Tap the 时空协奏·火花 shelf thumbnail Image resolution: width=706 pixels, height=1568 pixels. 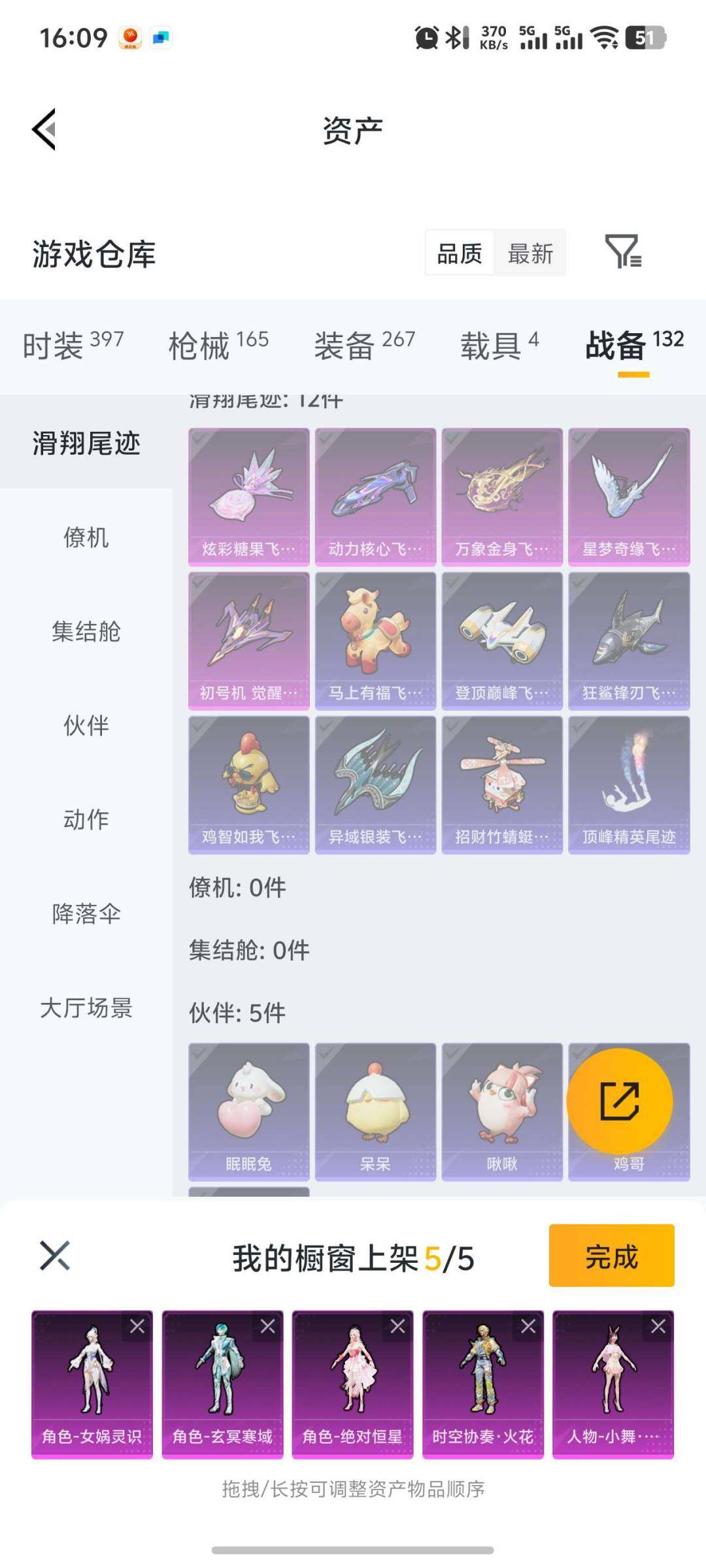click(x=482, y=1379)
